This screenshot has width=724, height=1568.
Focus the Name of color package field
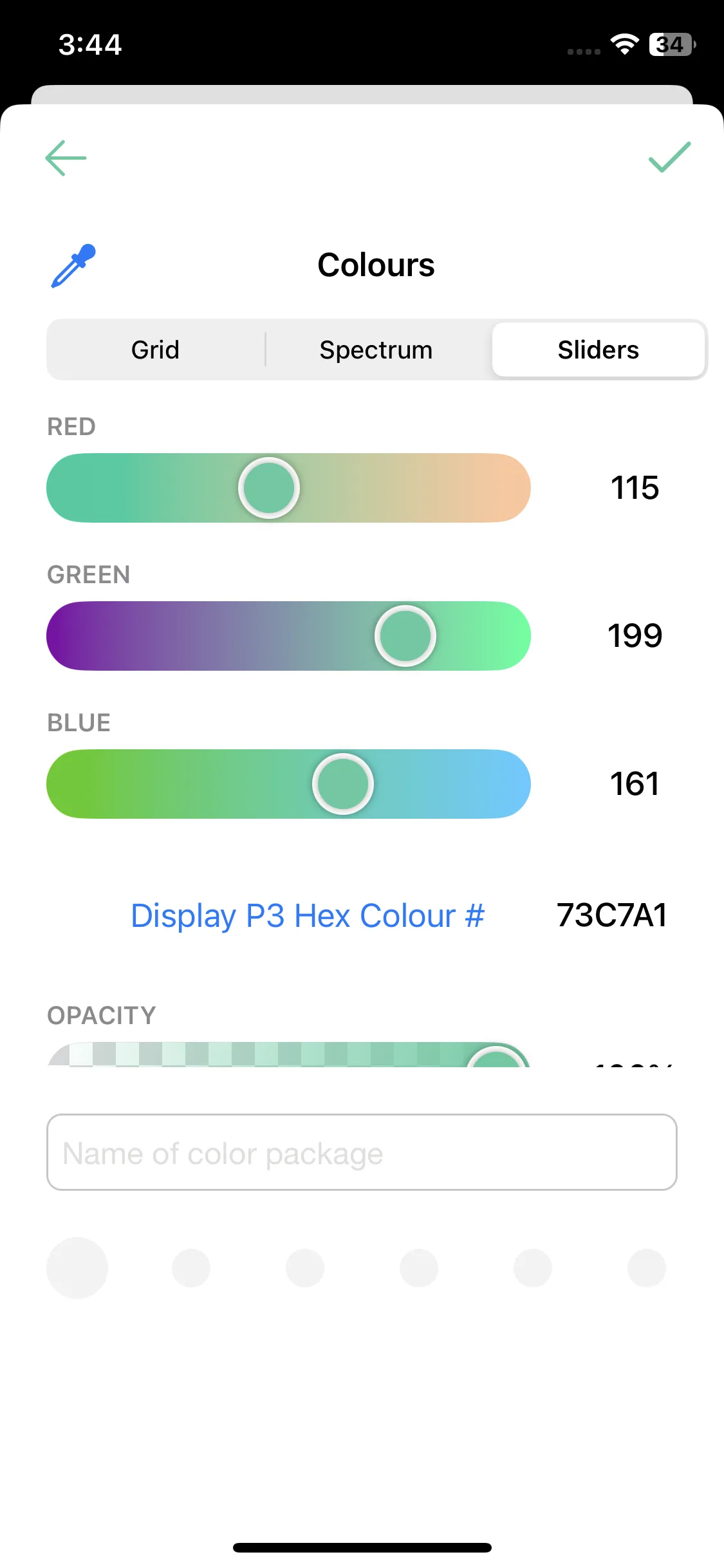(362, 1152)
